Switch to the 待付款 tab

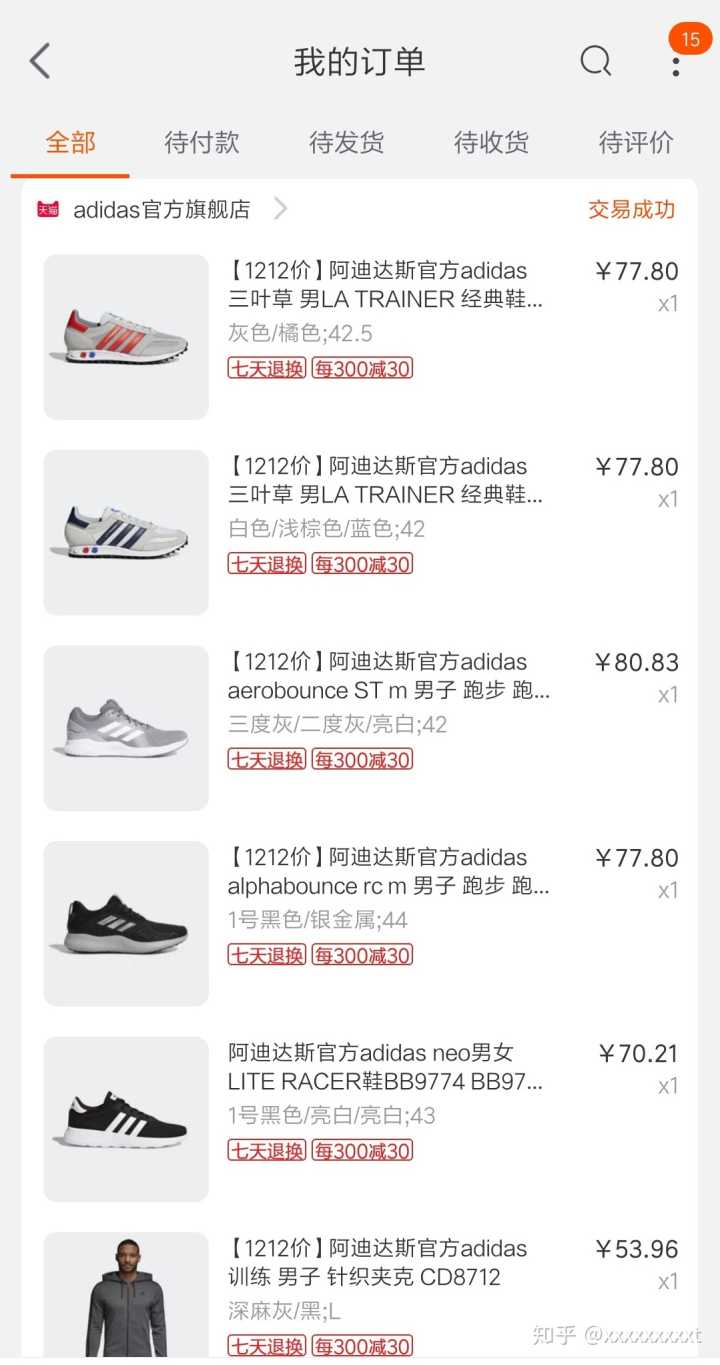pos(202,143)
